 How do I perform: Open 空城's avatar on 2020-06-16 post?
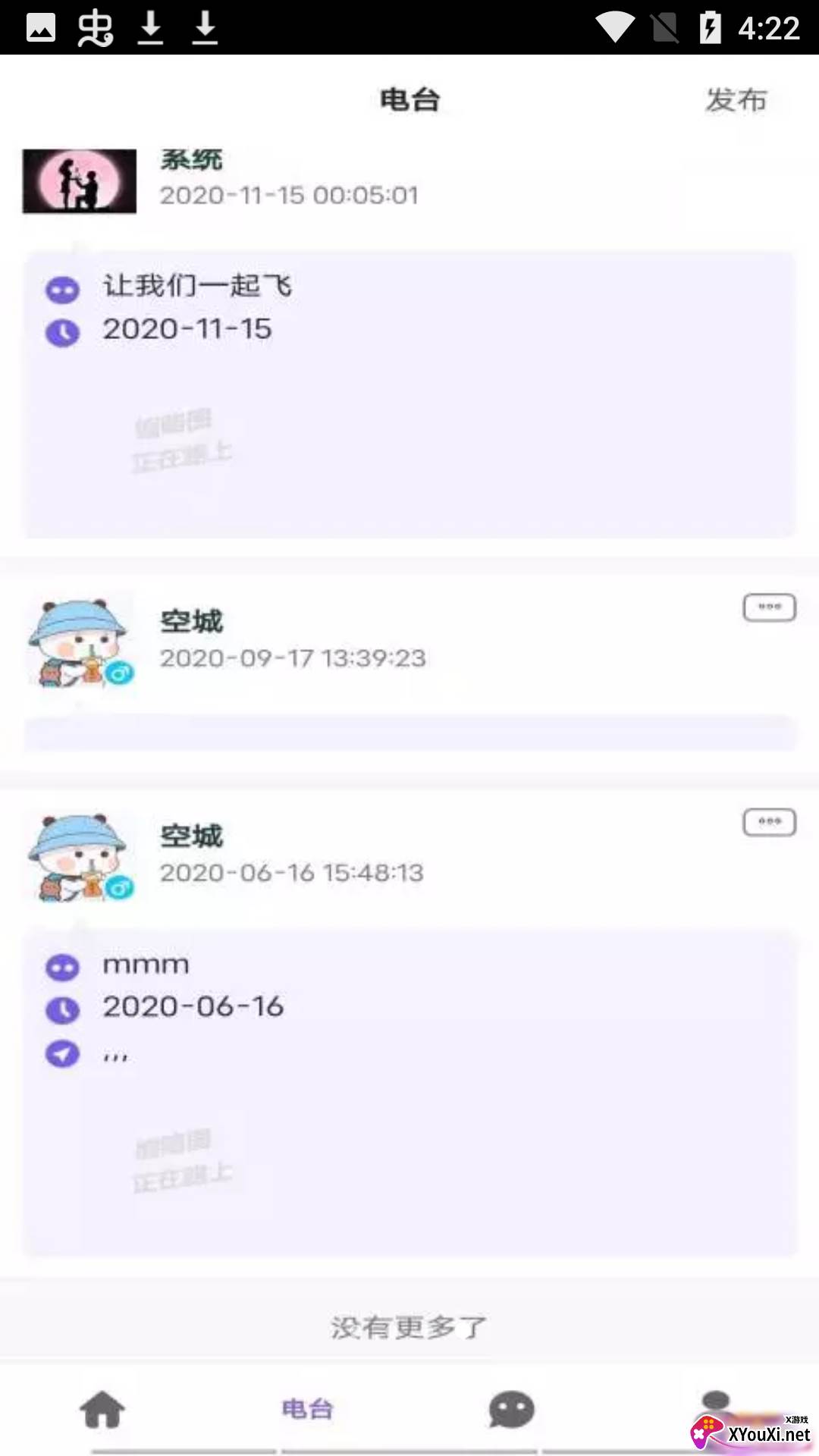click(x=80, y=858)
